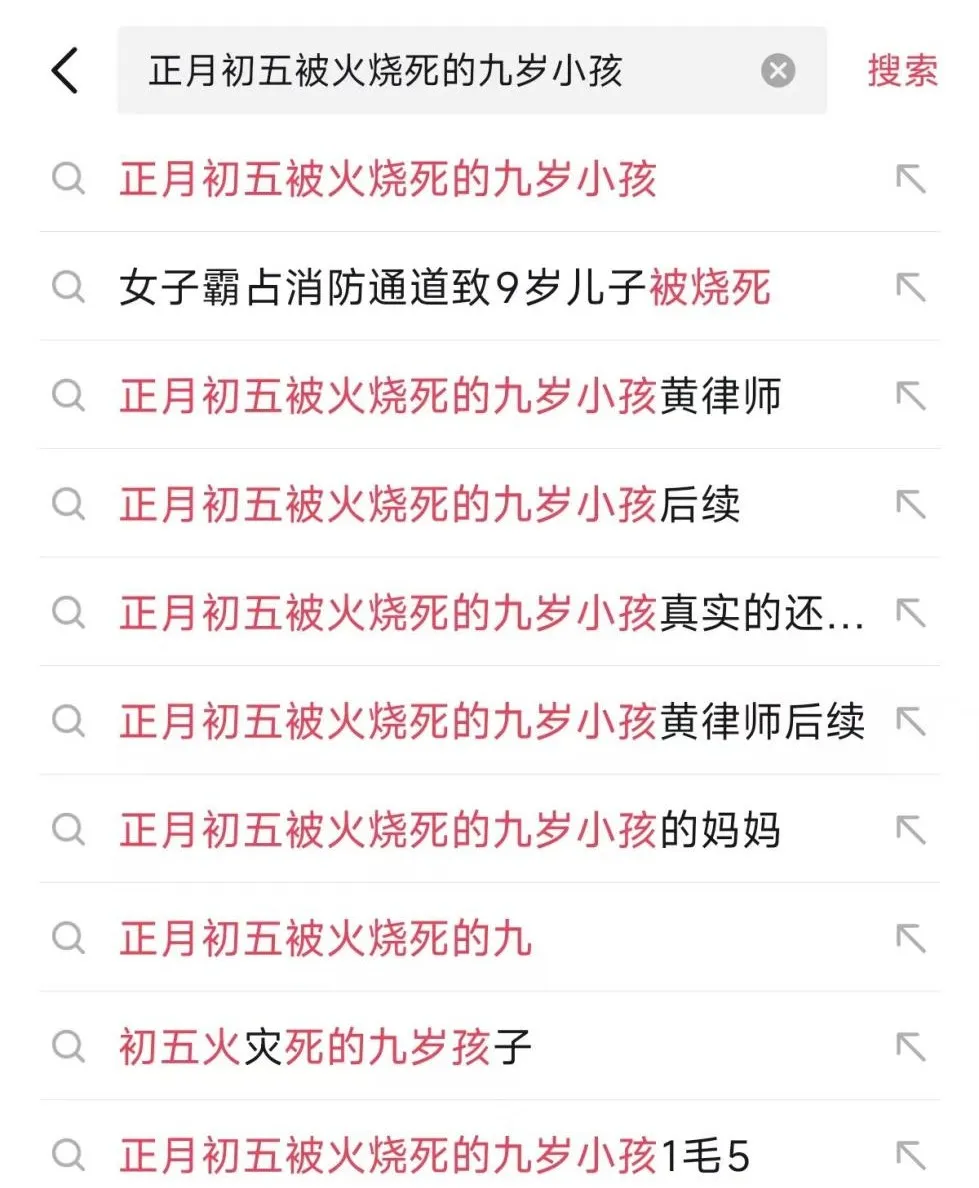The image size is (979, 1188).
Task: Open 女子霸占消防通道致9岁儿子被烧死 suggestion
Action: tap(444, 288)
